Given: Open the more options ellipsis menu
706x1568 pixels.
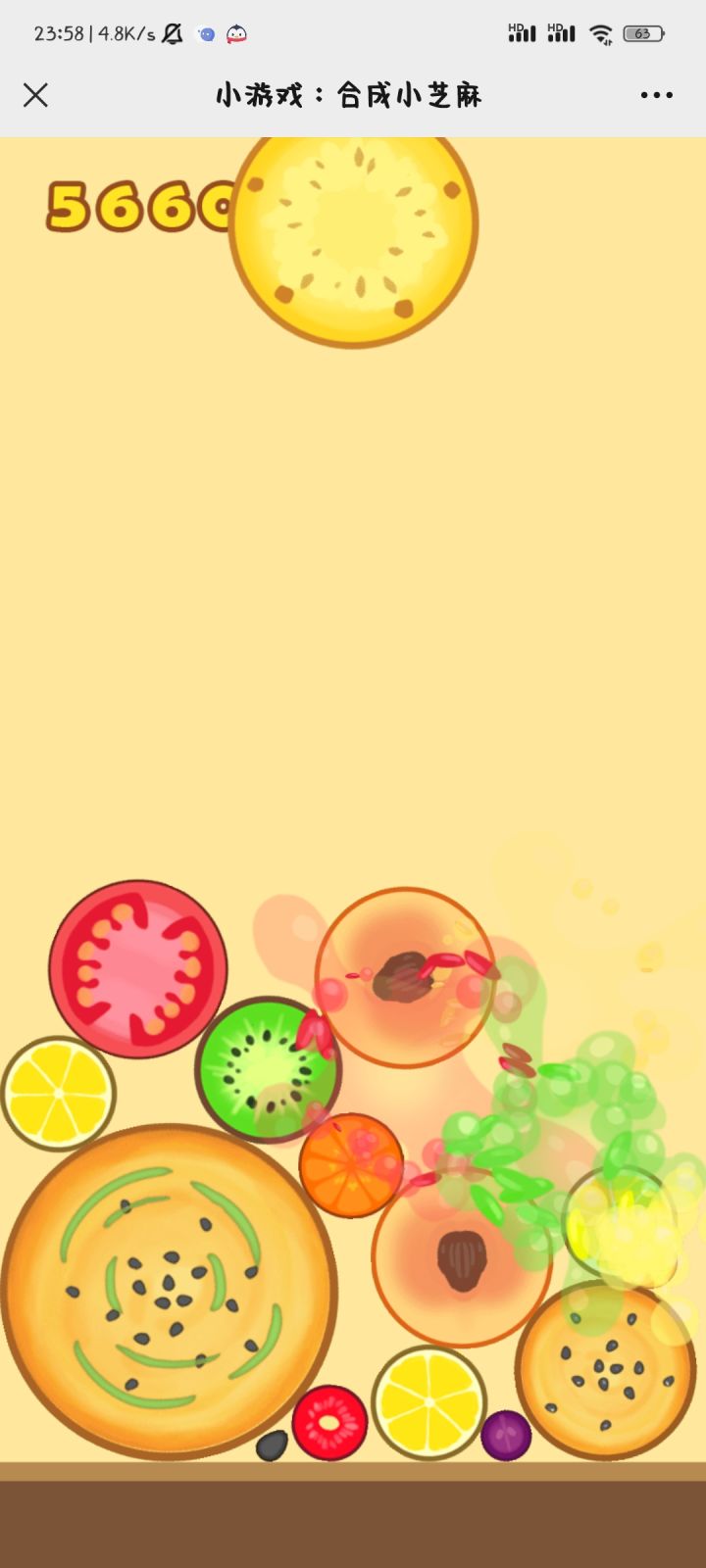Looking at the screenshot, I should 655,95.
